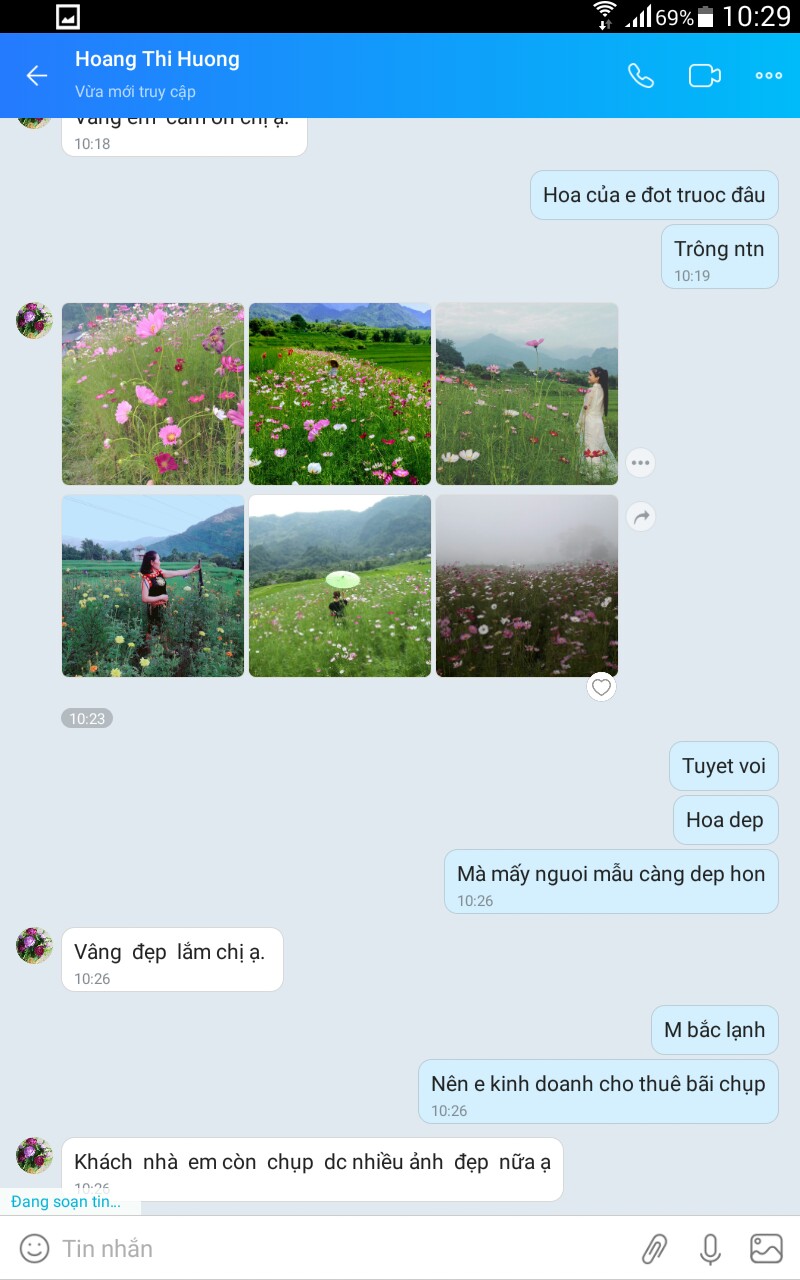800x1280 pixels.
Task: Forward the photo album
Action: pos(641,517)
